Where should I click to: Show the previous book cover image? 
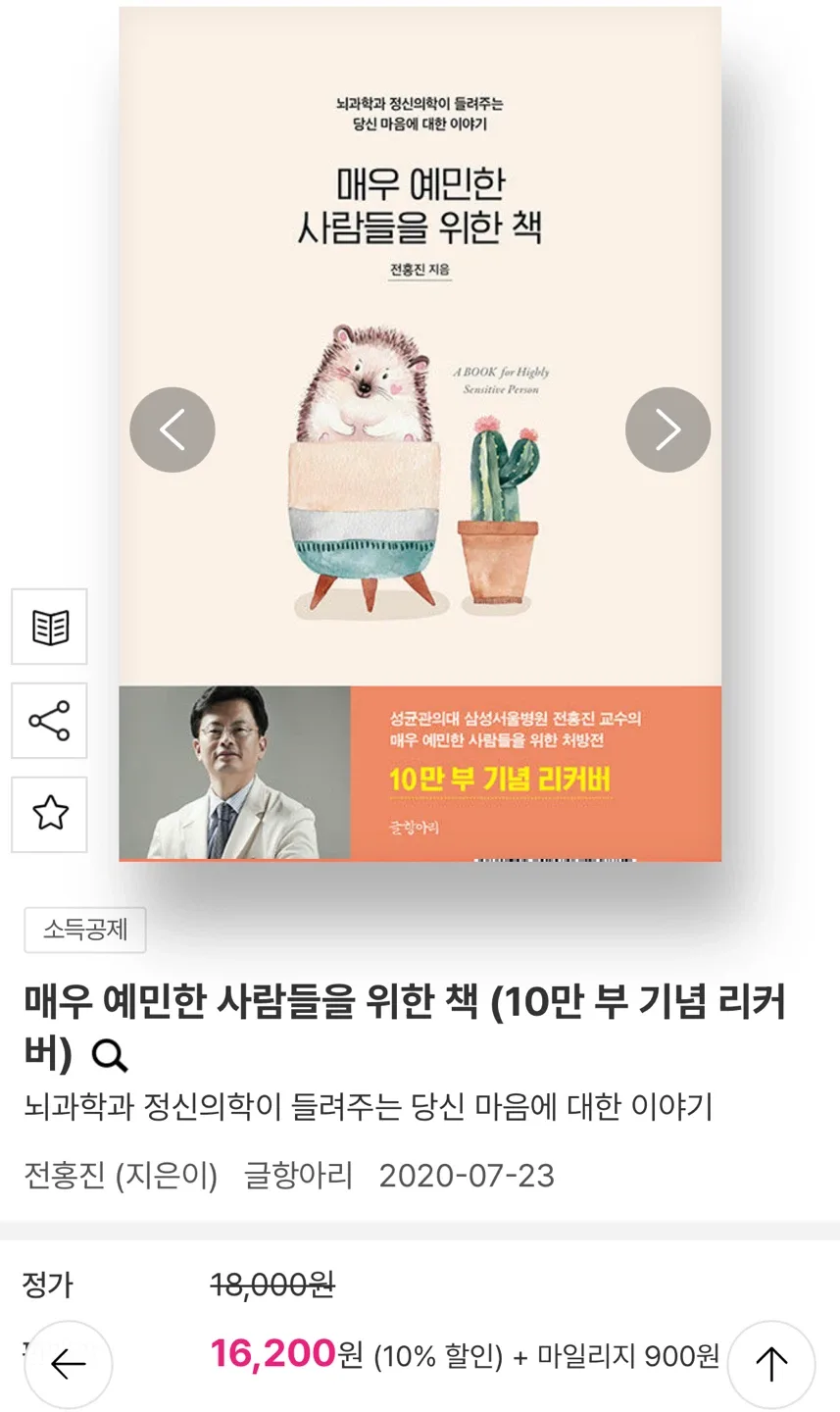(173, 429)
